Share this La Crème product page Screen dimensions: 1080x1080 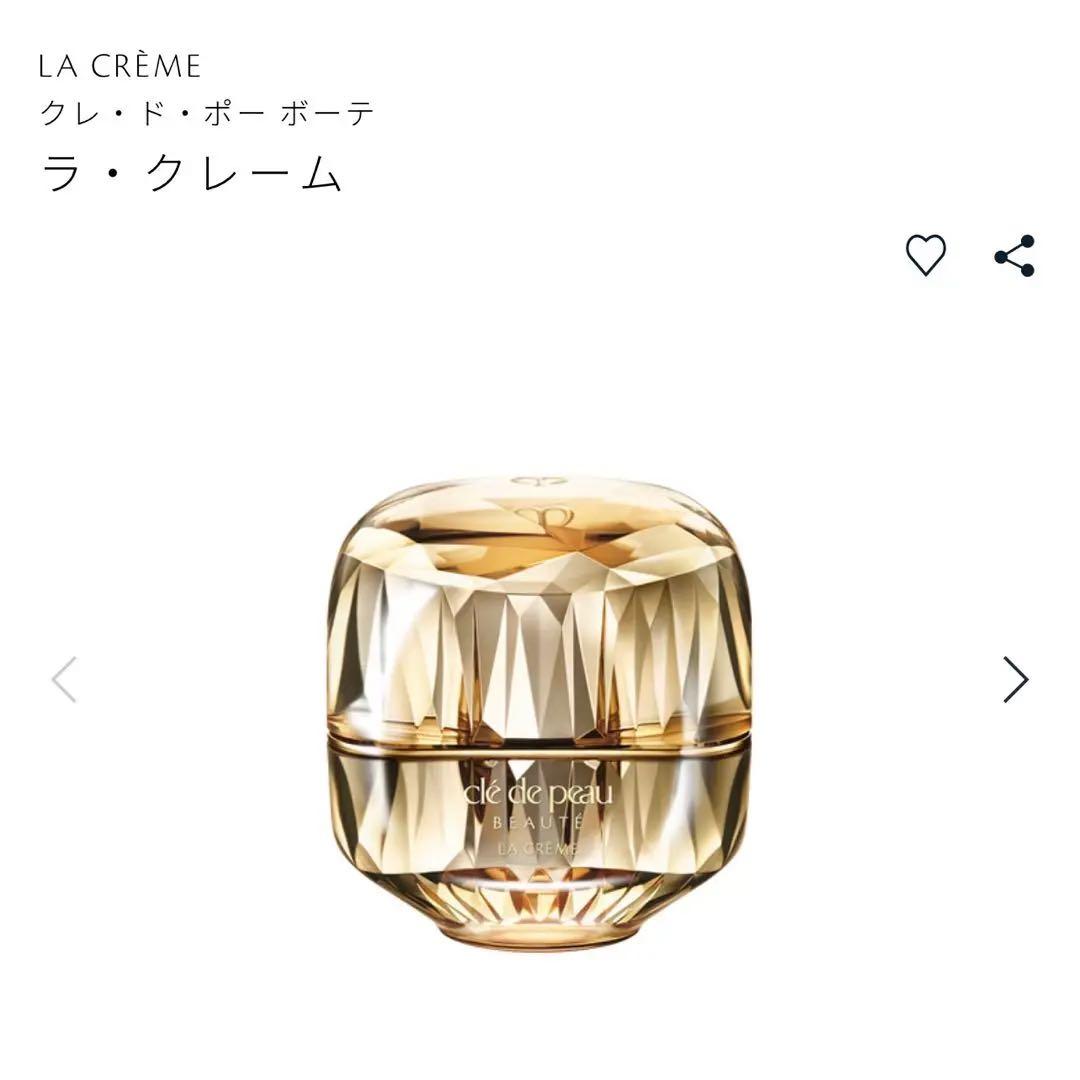1014,256
